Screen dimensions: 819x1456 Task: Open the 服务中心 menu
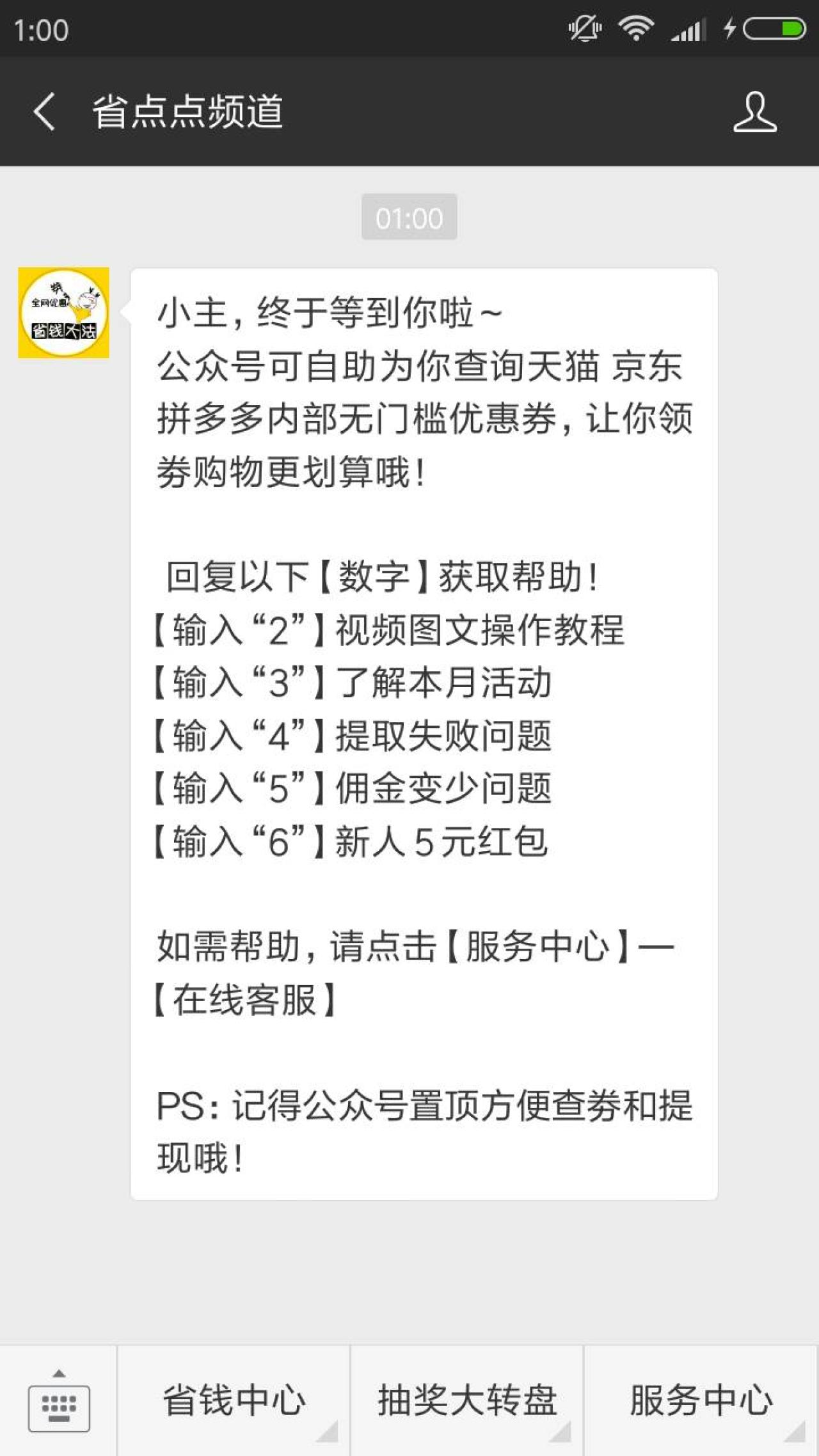701,1401
